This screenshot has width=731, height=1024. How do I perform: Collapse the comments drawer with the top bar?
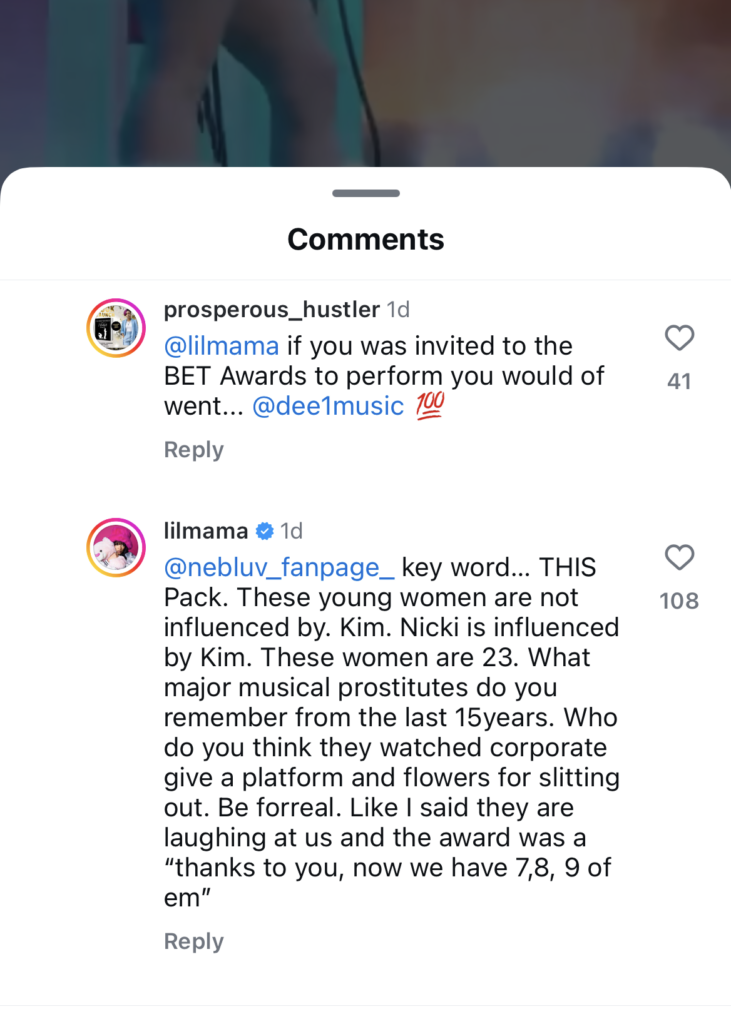(x=365, y=193)
